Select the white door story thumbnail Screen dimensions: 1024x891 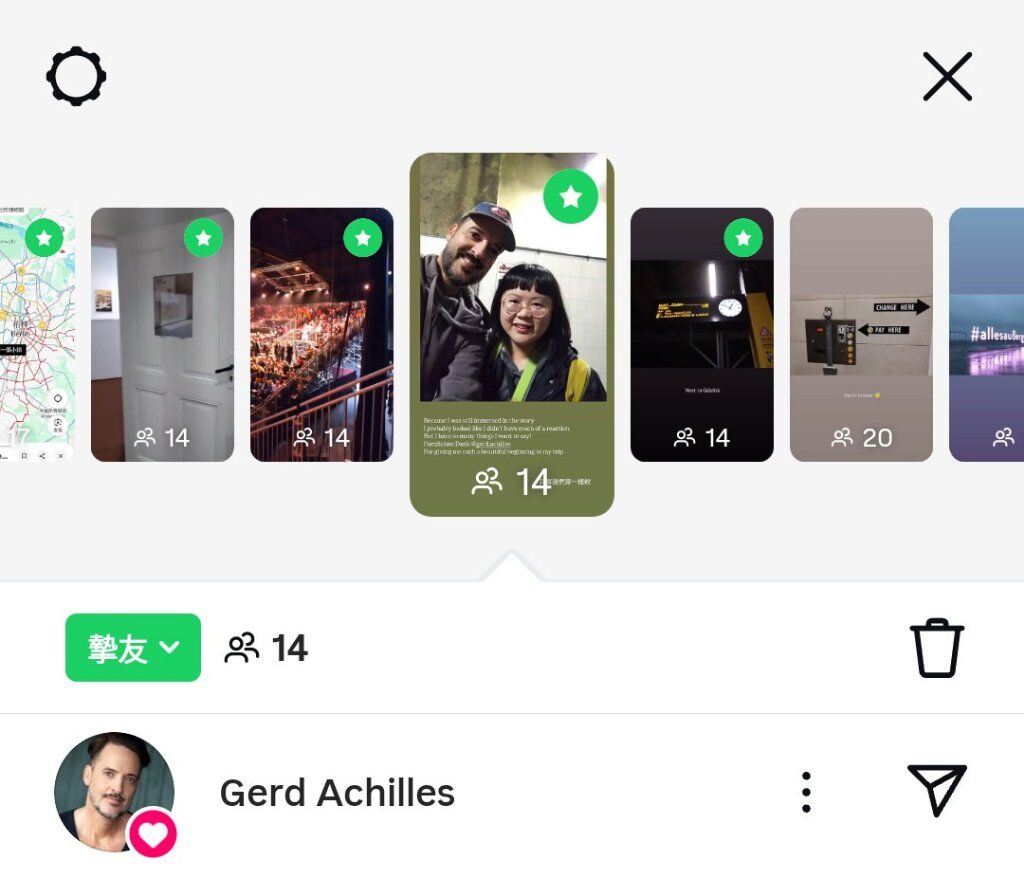coord(162,334)
